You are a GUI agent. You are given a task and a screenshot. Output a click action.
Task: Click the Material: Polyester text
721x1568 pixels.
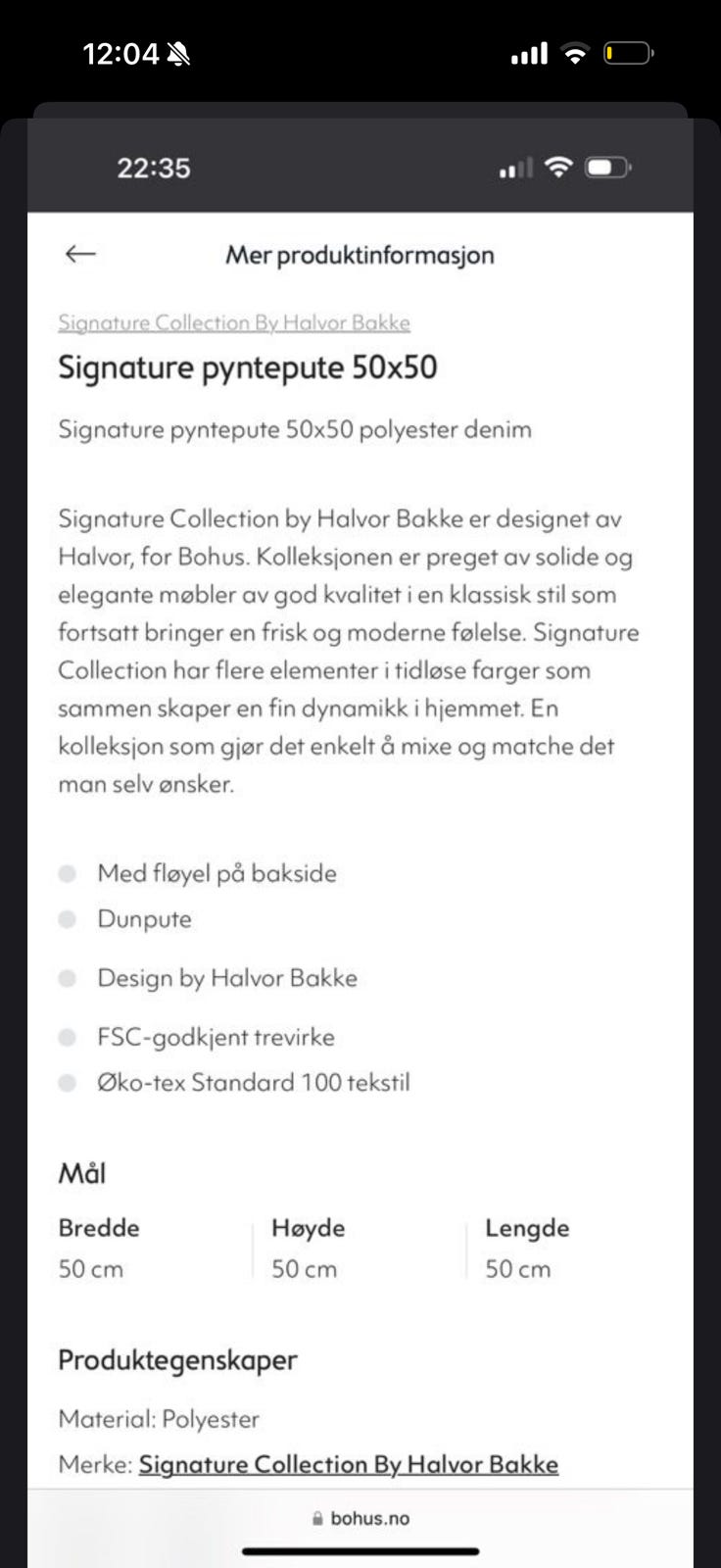[x=159, y=1418]
